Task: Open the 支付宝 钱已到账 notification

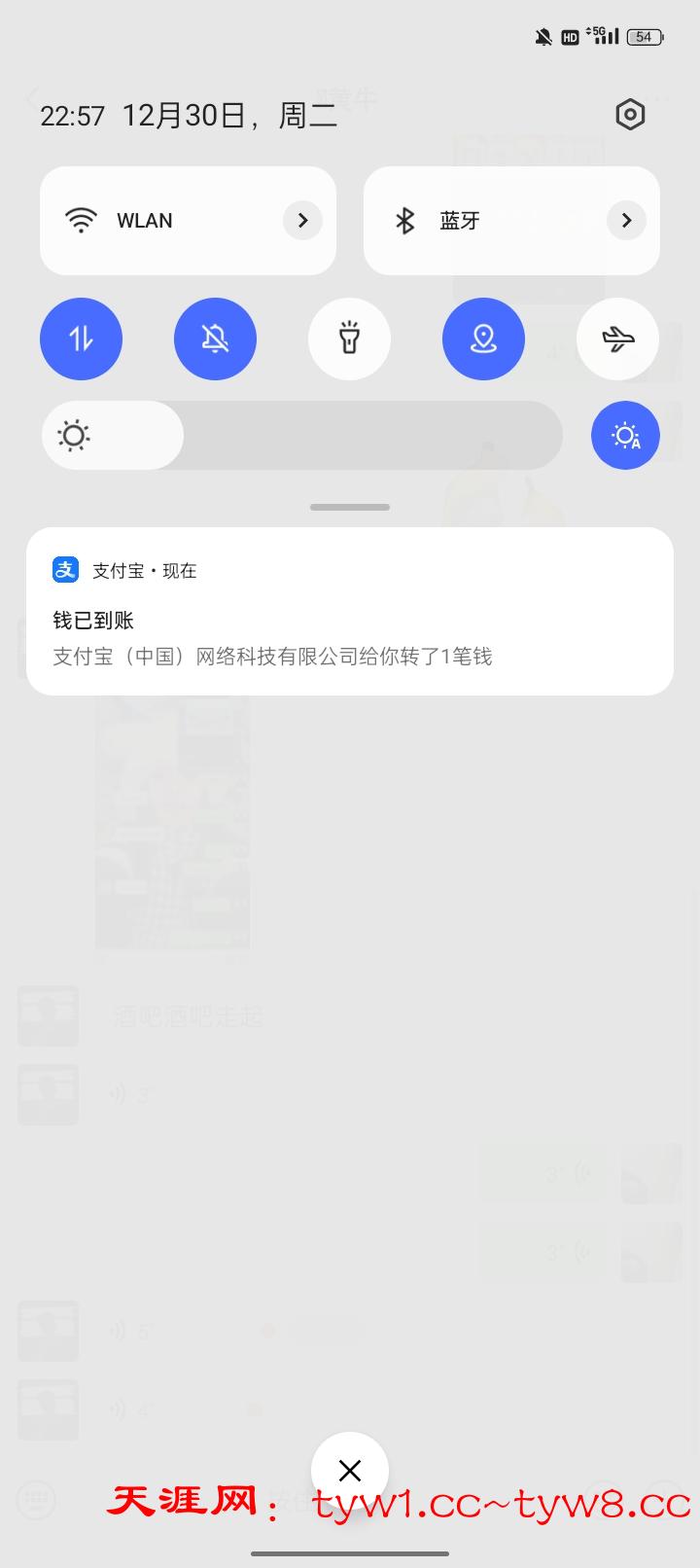Action: (x=350, y=611)
